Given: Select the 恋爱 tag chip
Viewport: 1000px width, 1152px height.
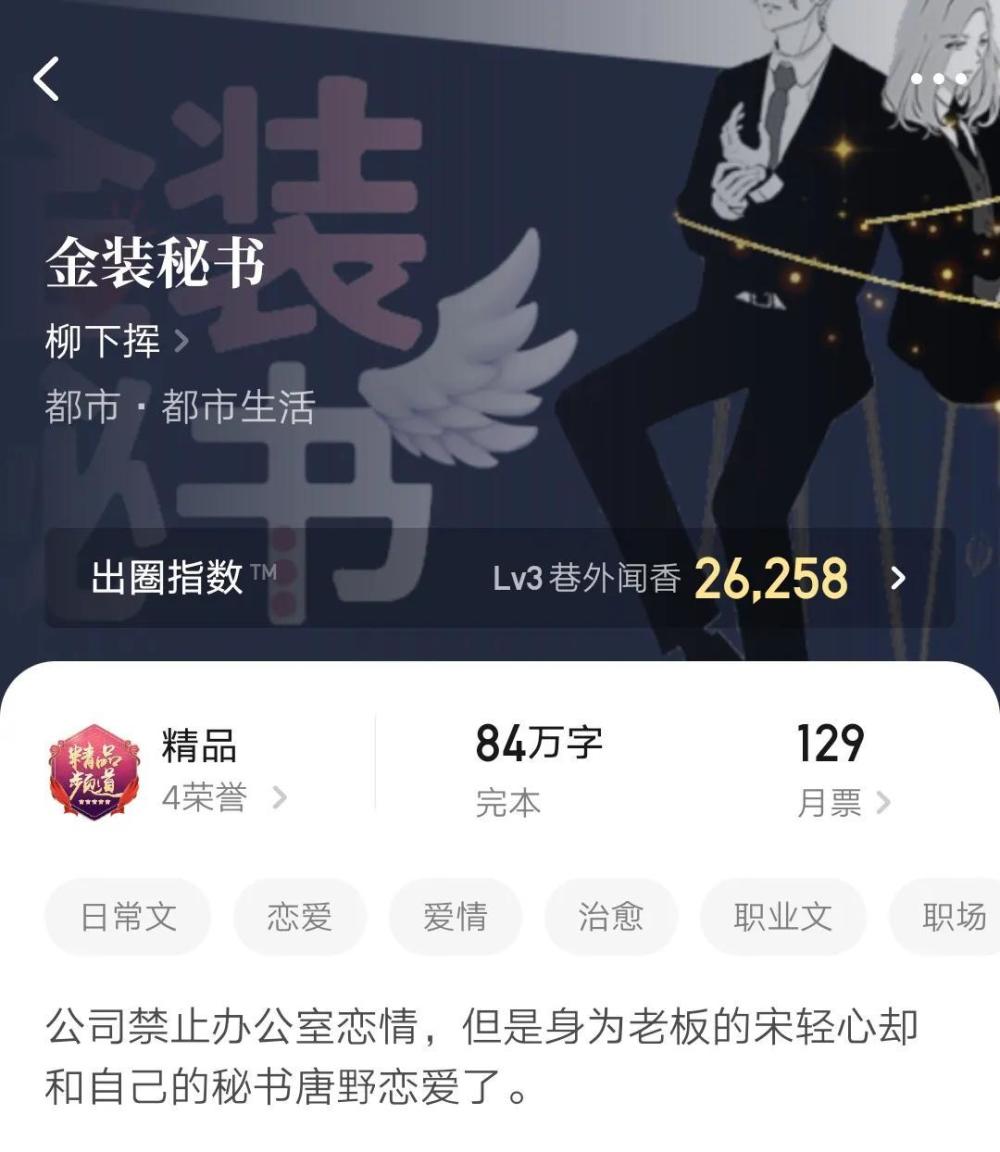Looking at the screenshot, I should [300, 917].
